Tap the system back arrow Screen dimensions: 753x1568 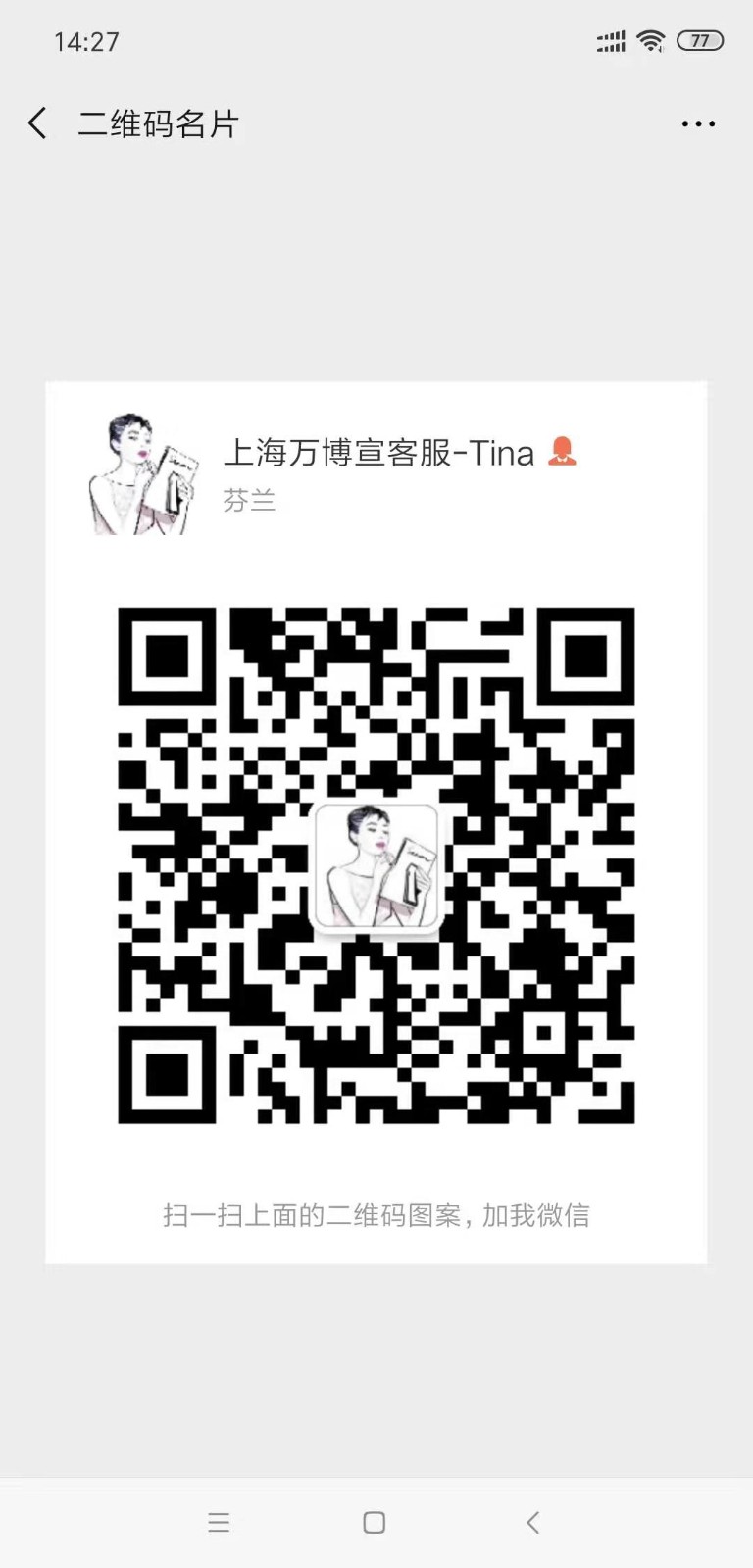point(532,1522)
